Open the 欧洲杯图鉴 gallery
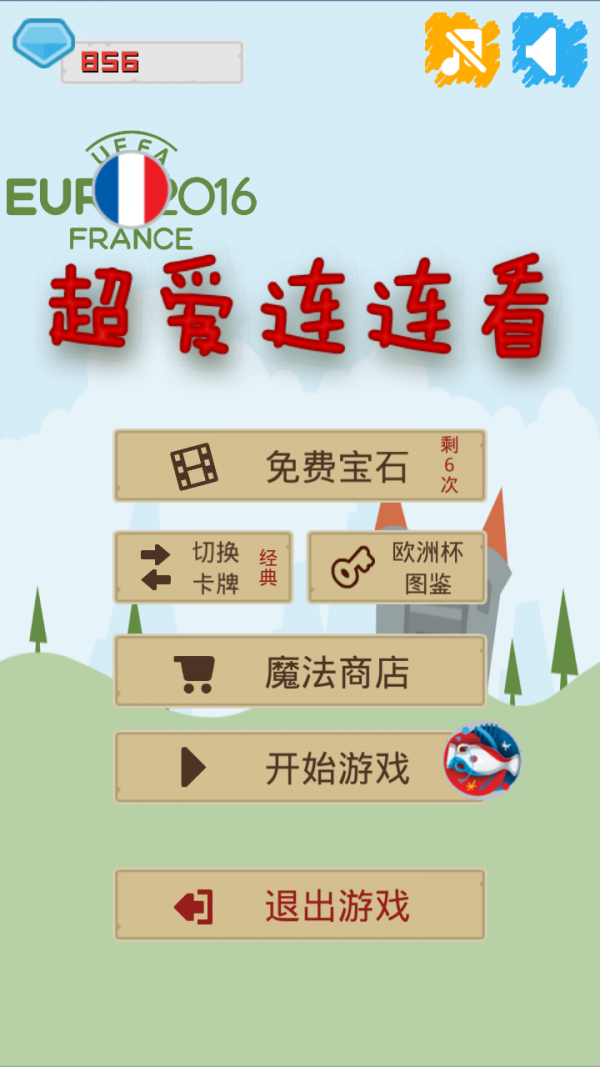 [x=397, y=567]
